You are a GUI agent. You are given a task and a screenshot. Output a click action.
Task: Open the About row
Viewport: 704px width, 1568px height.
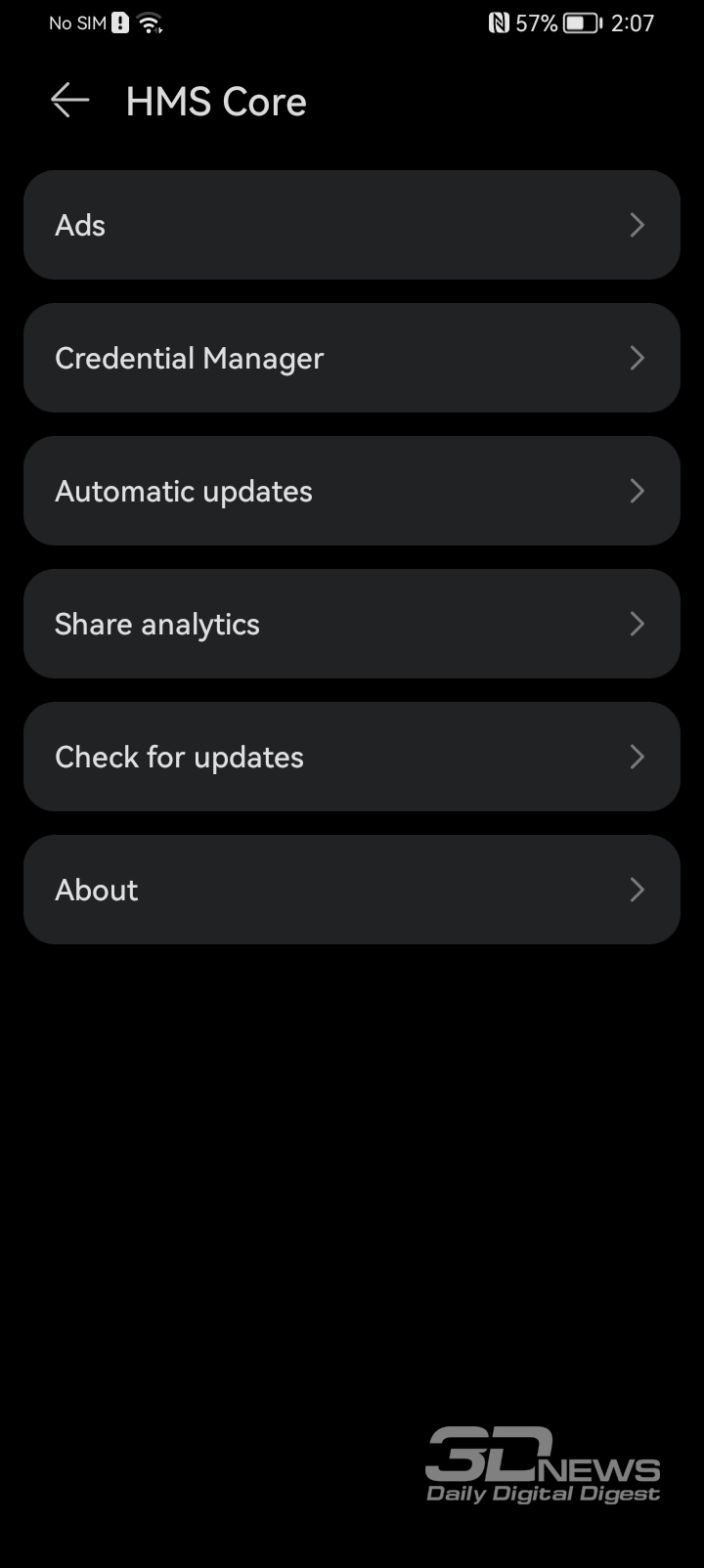click(x=352, y=890)
